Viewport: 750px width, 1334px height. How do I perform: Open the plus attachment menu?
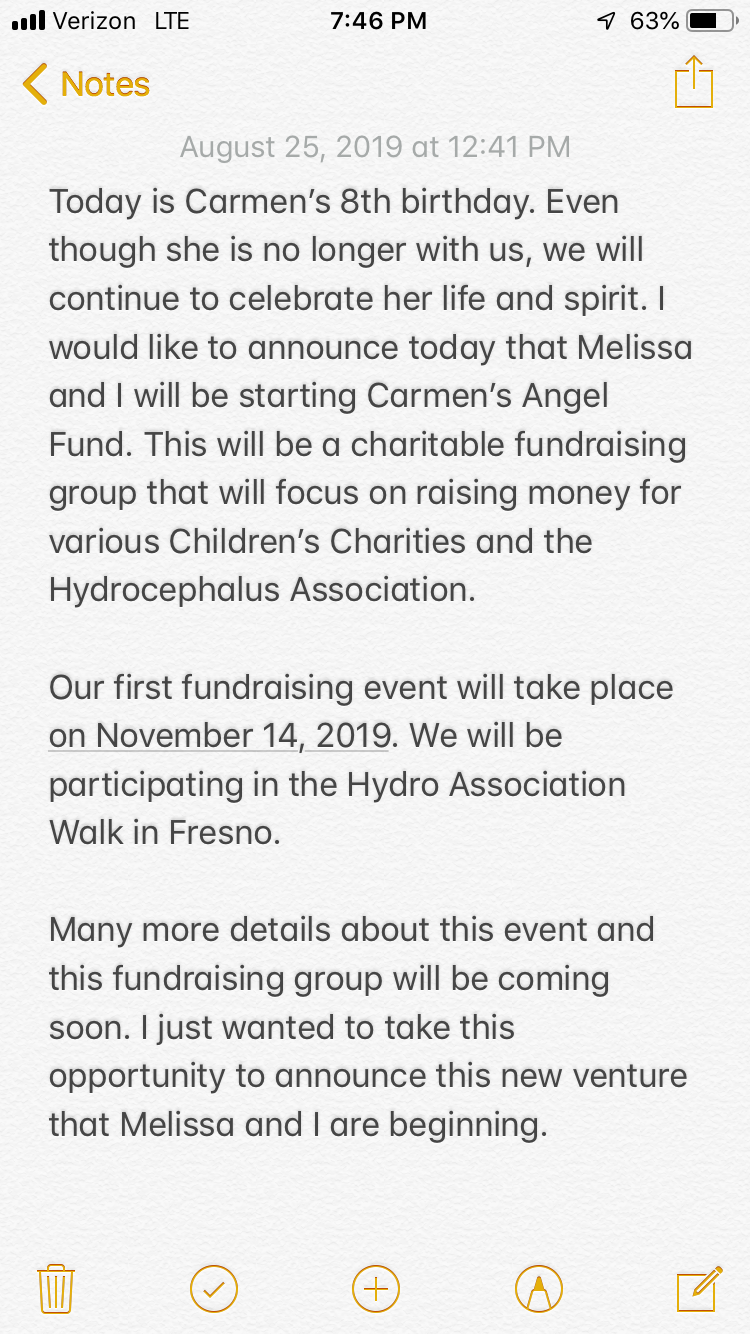click(x=376, y=1288)
